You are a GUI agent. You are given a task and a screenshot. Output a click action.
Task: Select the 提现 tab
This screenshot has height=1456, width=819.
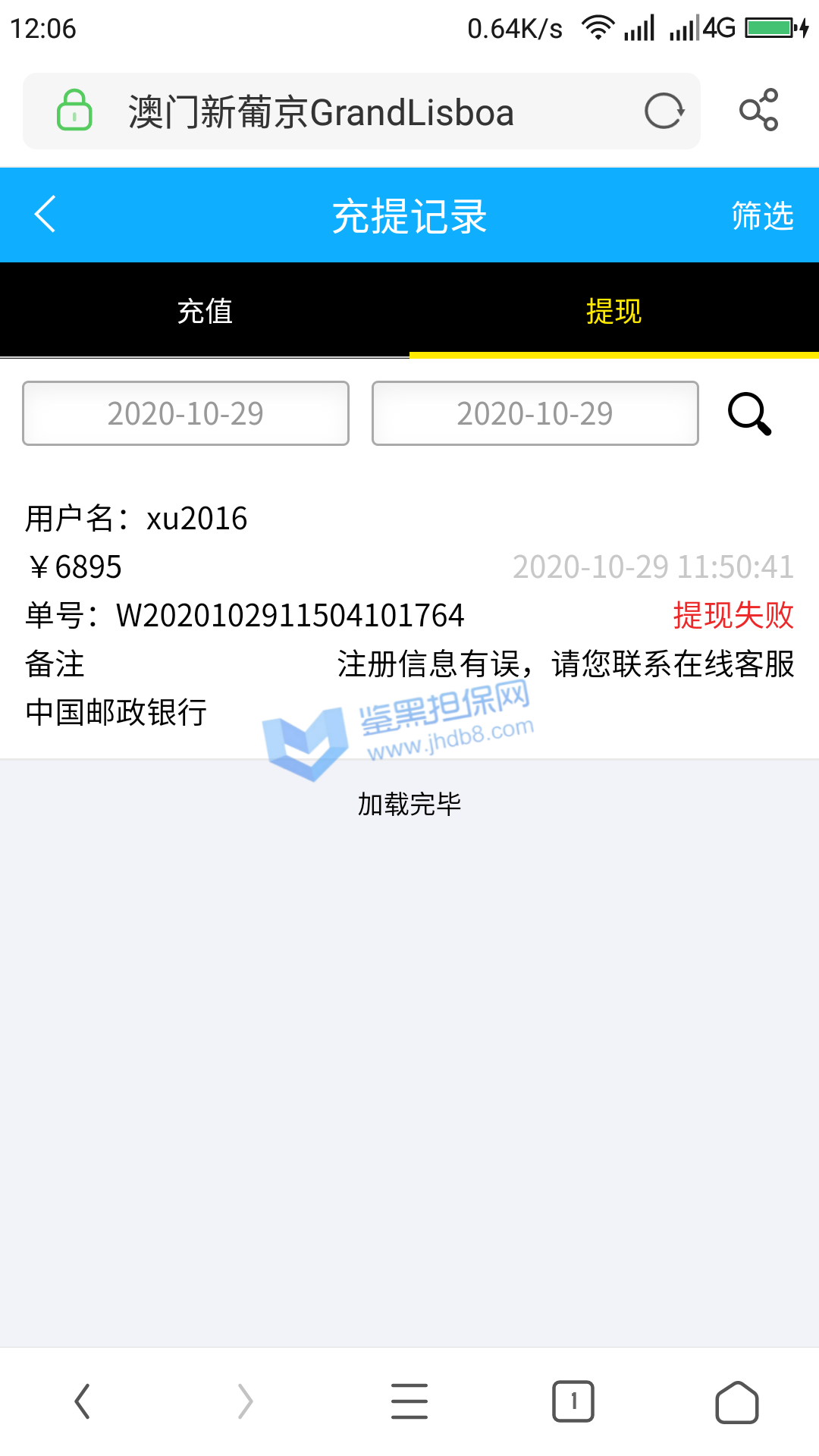[x=613, y=311]
